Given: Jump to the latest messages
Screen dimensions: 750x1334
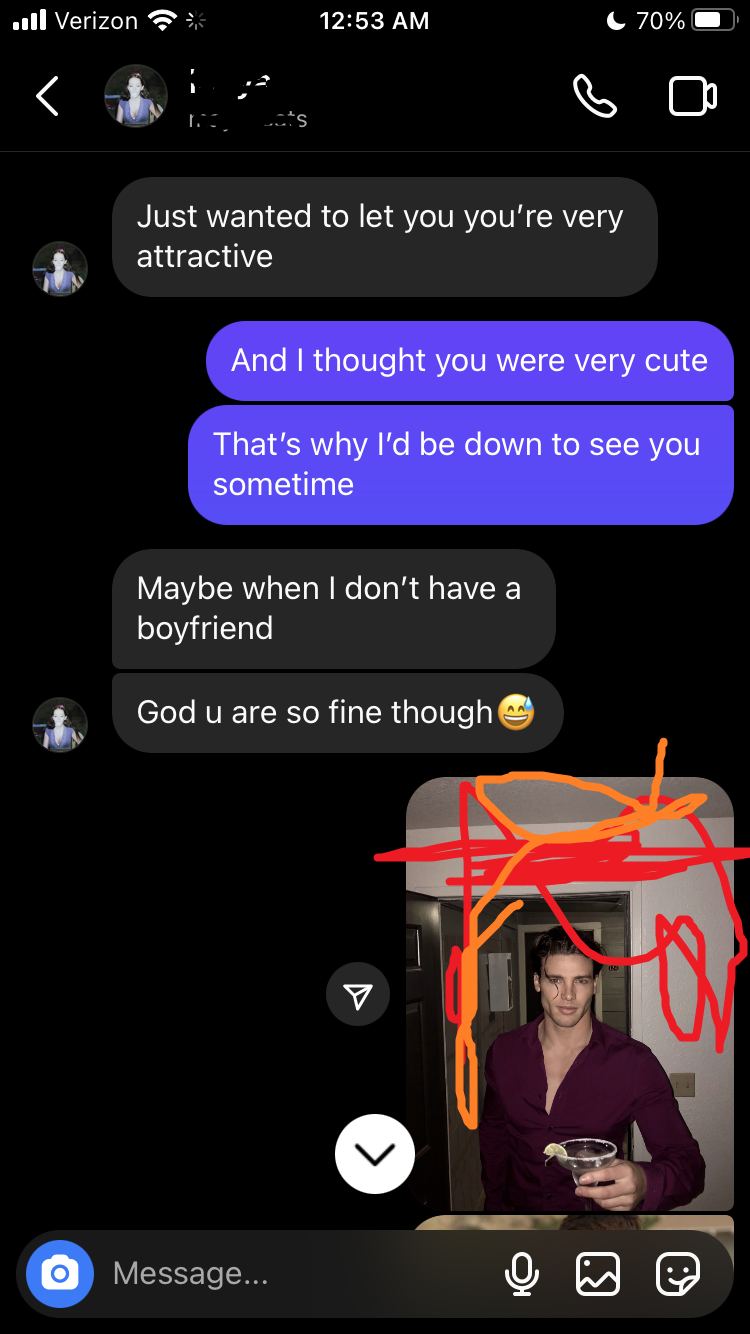Looking at the screenshot, I should [375, 1153].
